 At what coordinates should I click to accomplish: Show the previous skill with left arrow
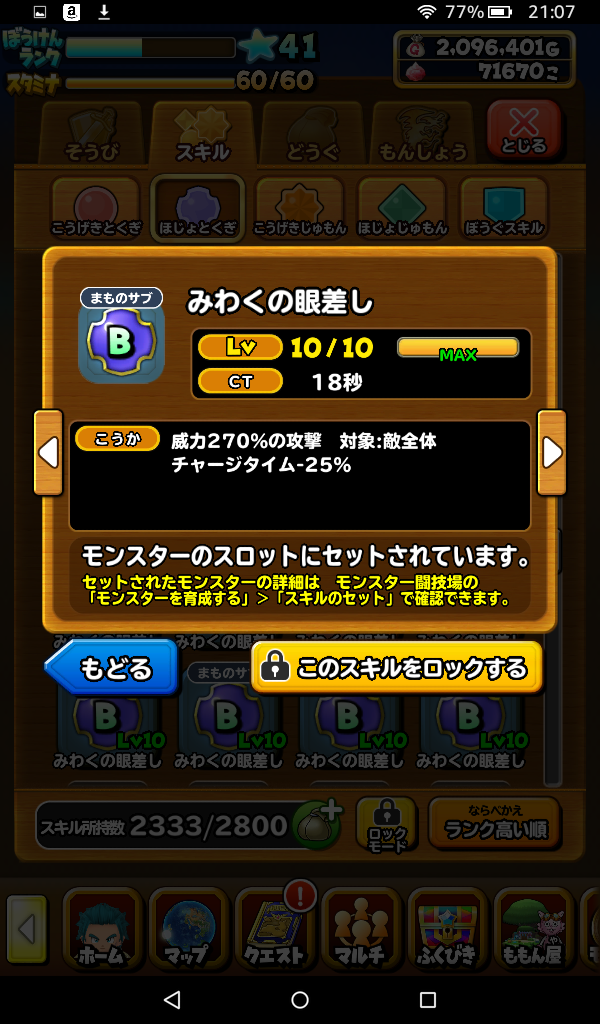pos(48,453)
